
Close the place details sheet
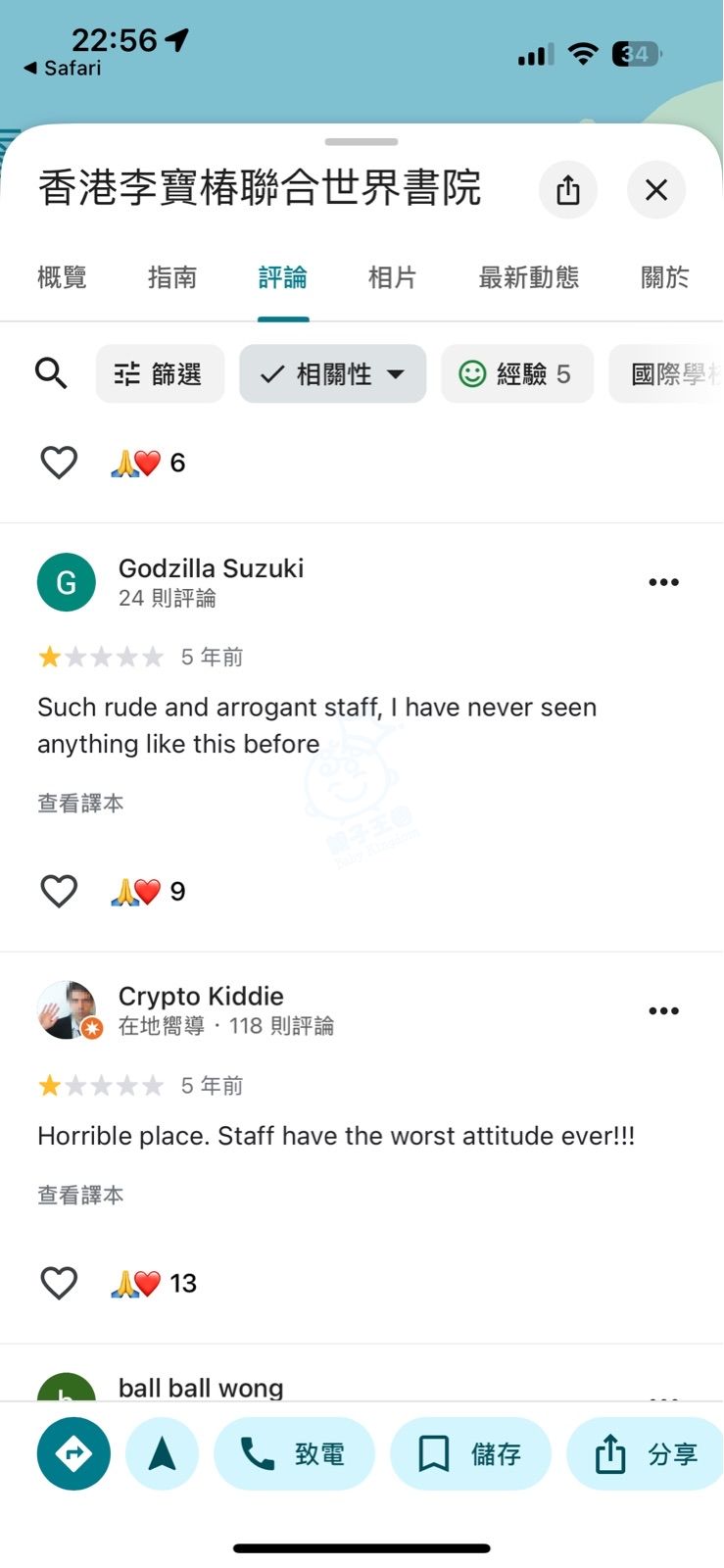(655, 189)
